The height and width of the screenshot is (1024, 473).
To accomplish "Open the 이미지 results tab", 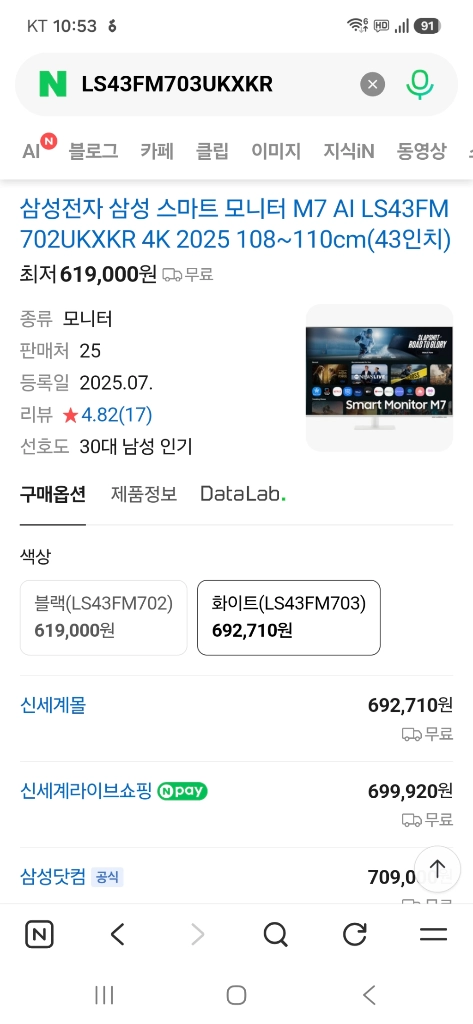I will tap(276, 151).
